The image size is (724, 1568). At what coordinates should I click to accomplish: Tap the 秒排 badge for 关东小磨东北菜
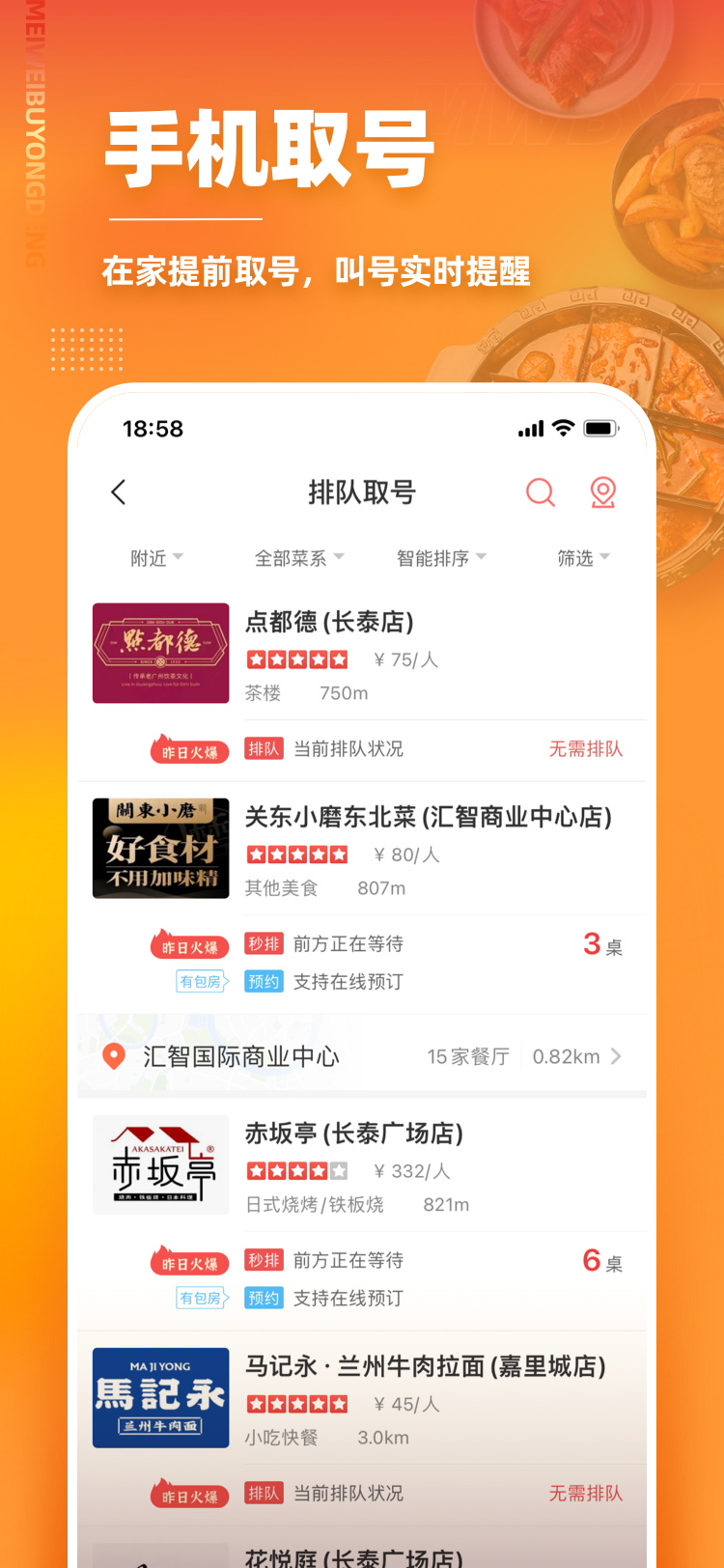(x=264, y=943)
